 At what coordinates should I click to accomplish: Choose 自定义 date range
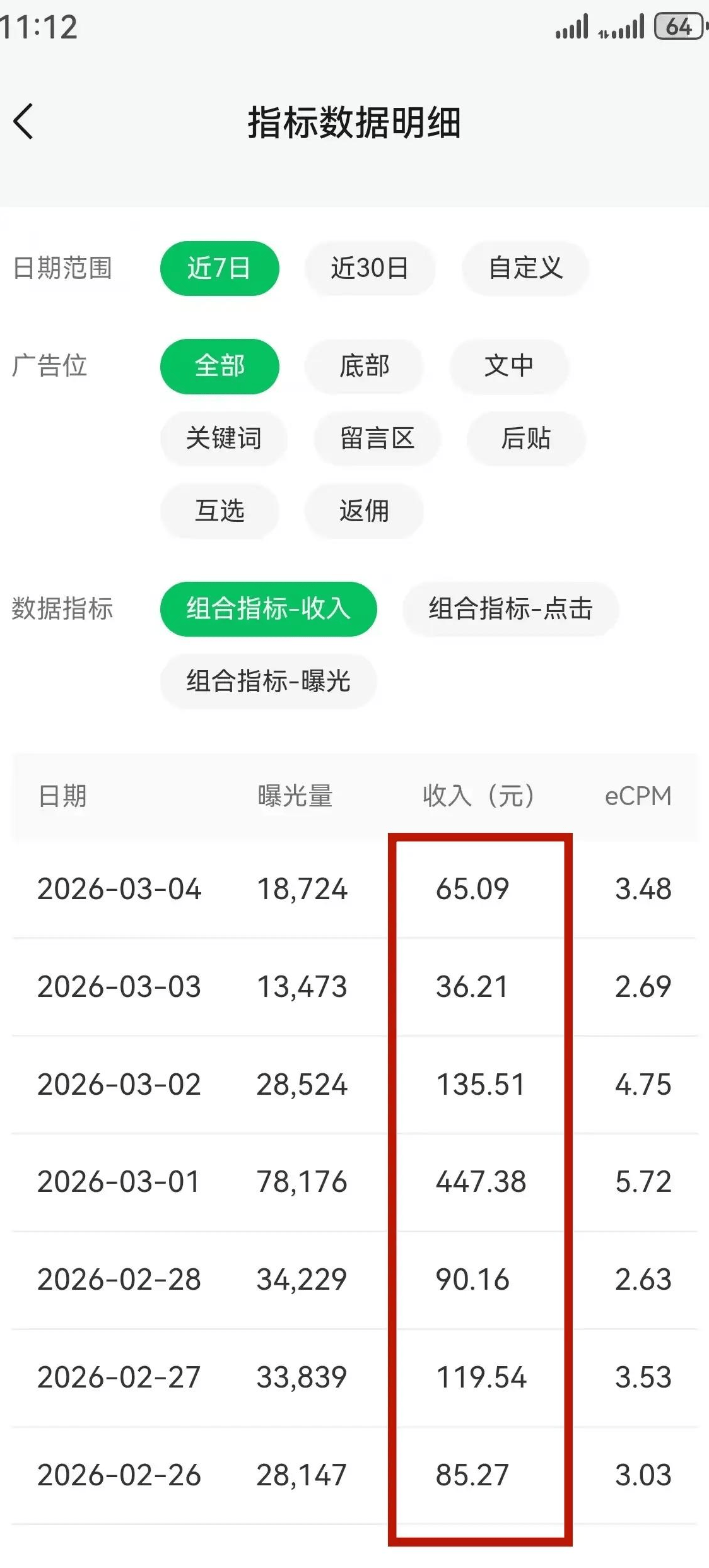tap(525, 268)
